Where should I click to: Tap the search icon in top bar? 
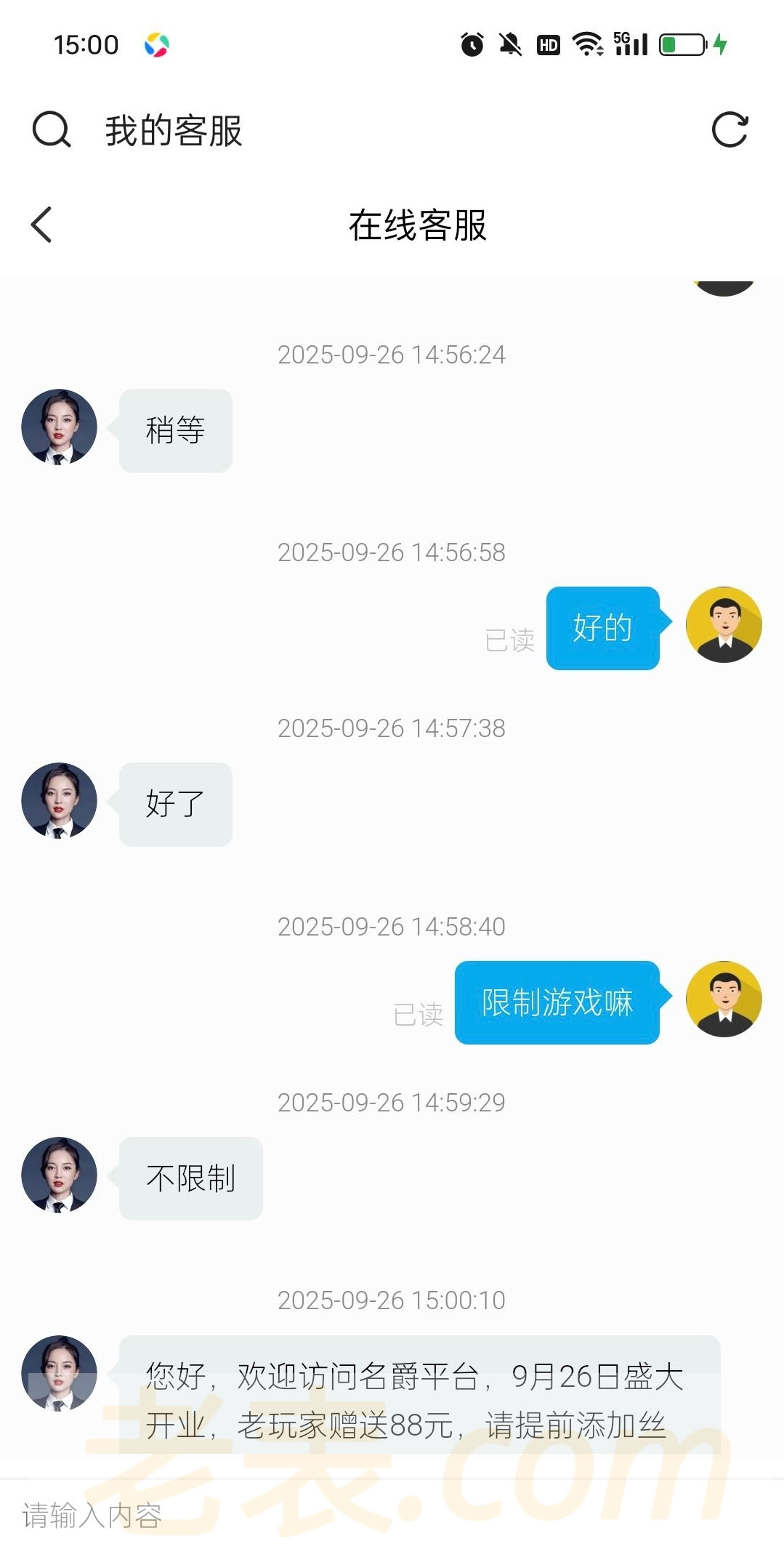coord(52,130)
